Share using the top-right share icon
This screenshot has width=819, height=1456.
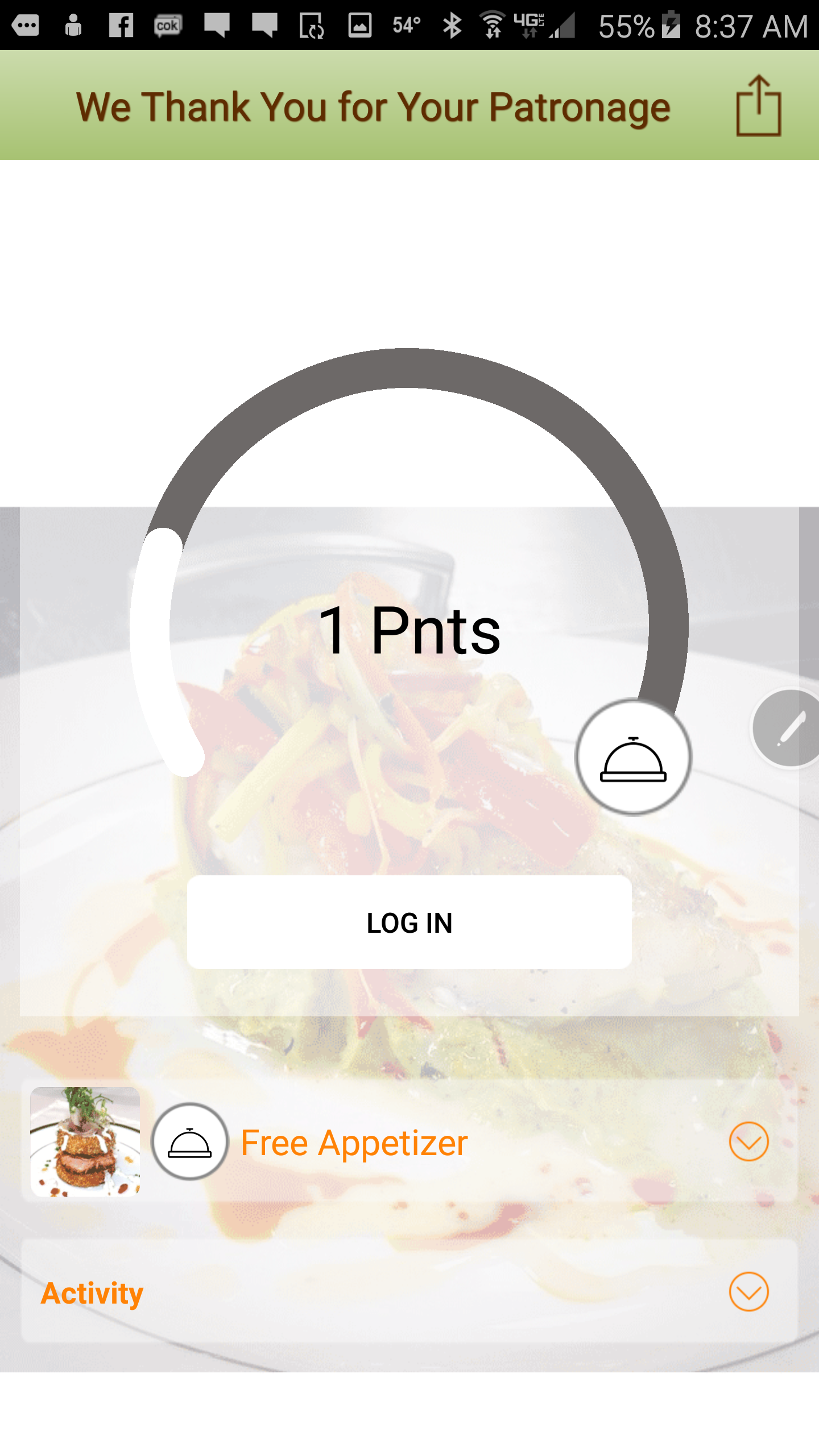(758, 106)
